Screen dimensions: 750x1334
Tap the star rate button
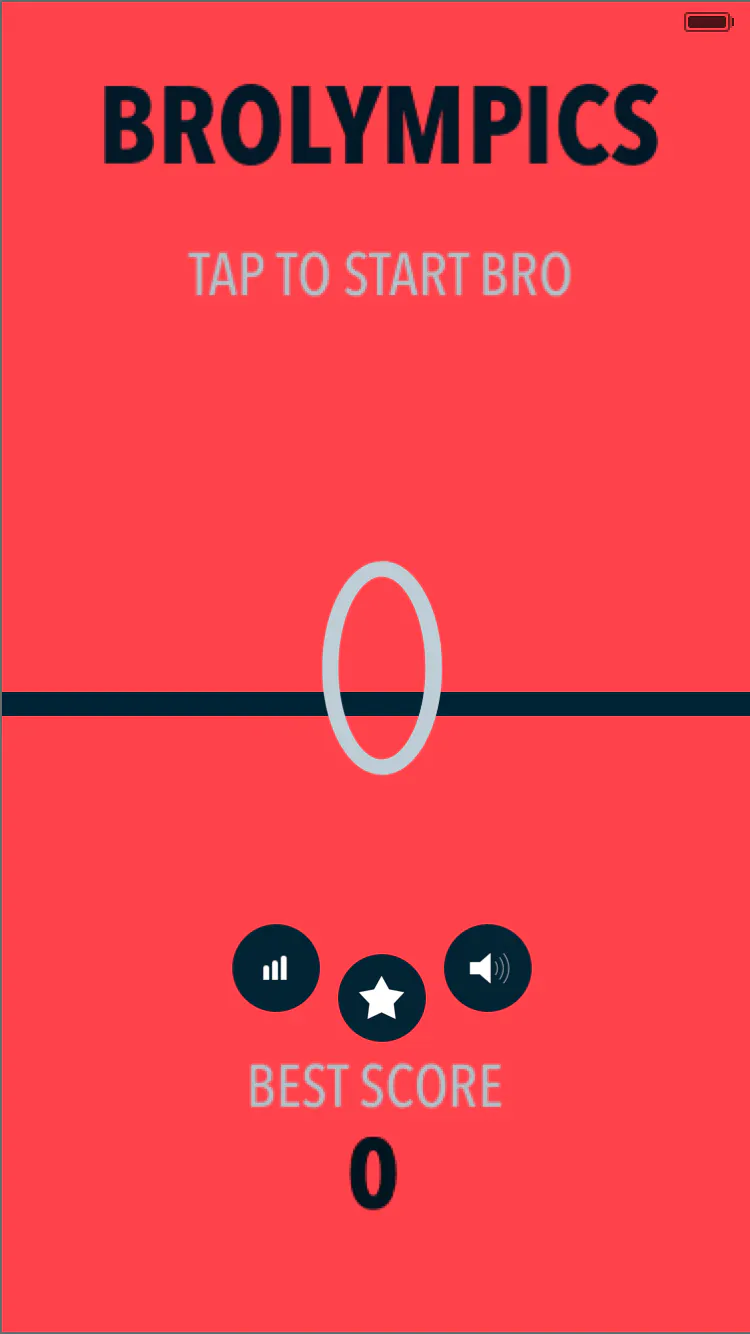pyautogui.click(x=382, y=998)
